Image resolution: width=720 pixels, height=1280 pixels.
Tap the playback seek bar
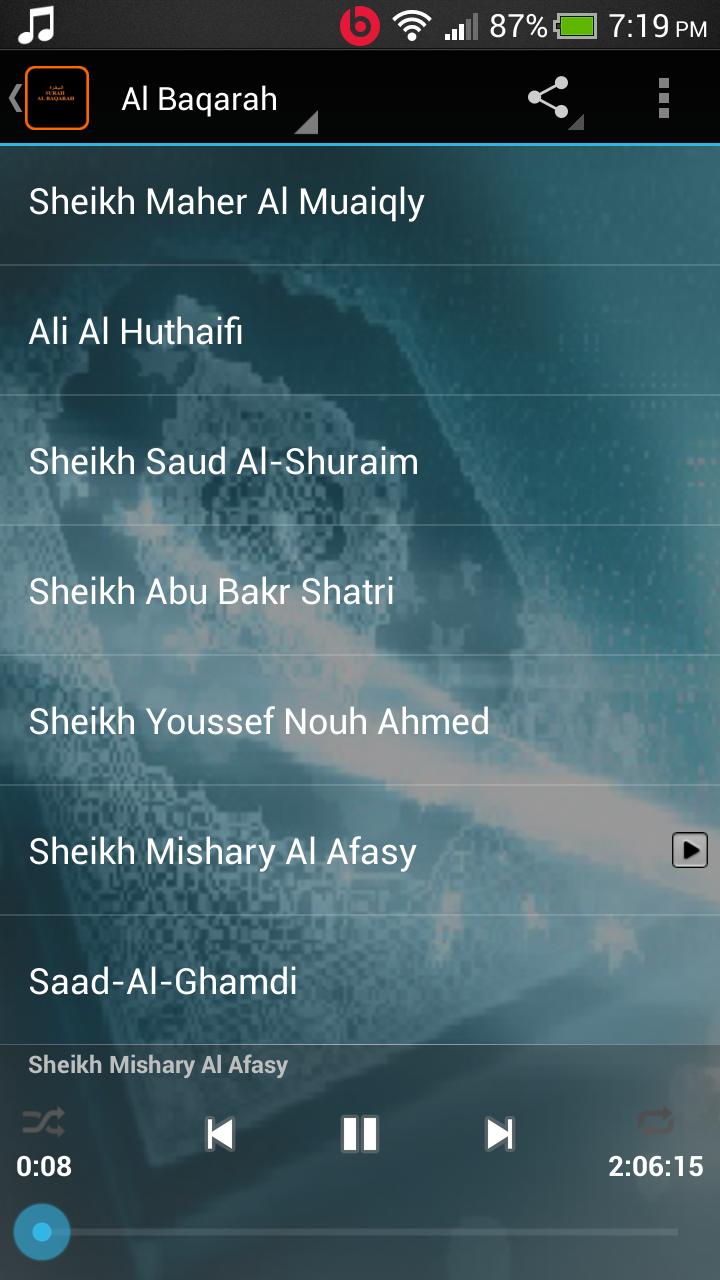[x=360, y=1232]
